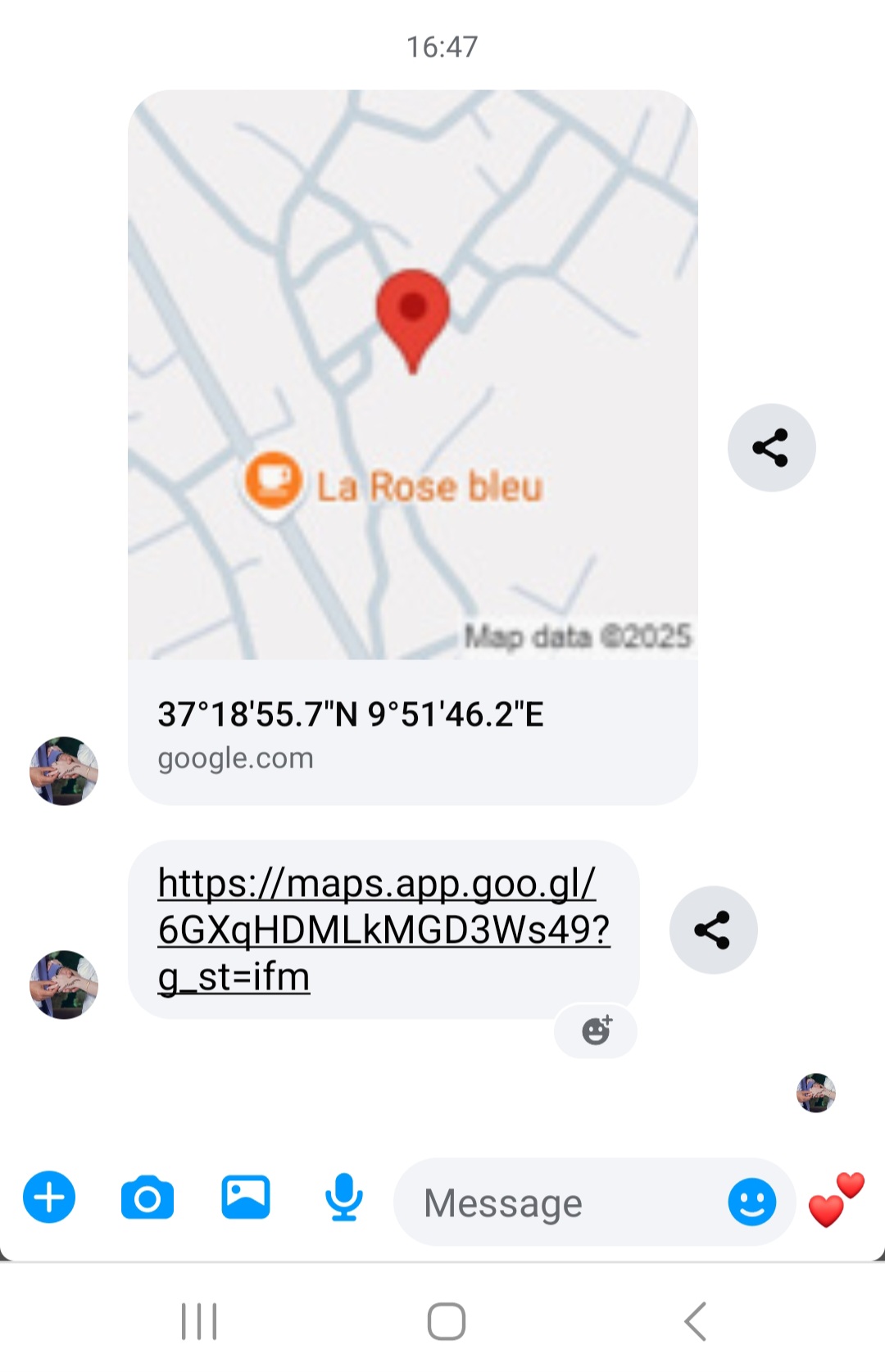Send the double hearts quick reaction
885x1372 pixels.
[x=836, y=1200]
